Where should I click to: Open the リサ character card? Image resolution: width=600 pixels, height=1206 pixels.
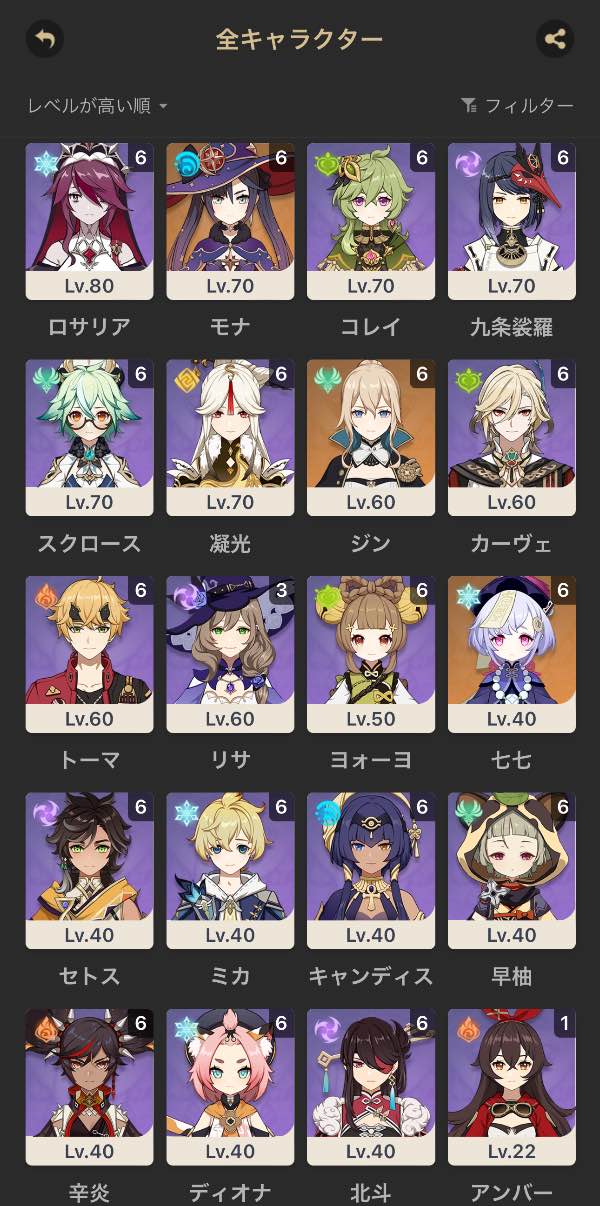pos(230,654)
